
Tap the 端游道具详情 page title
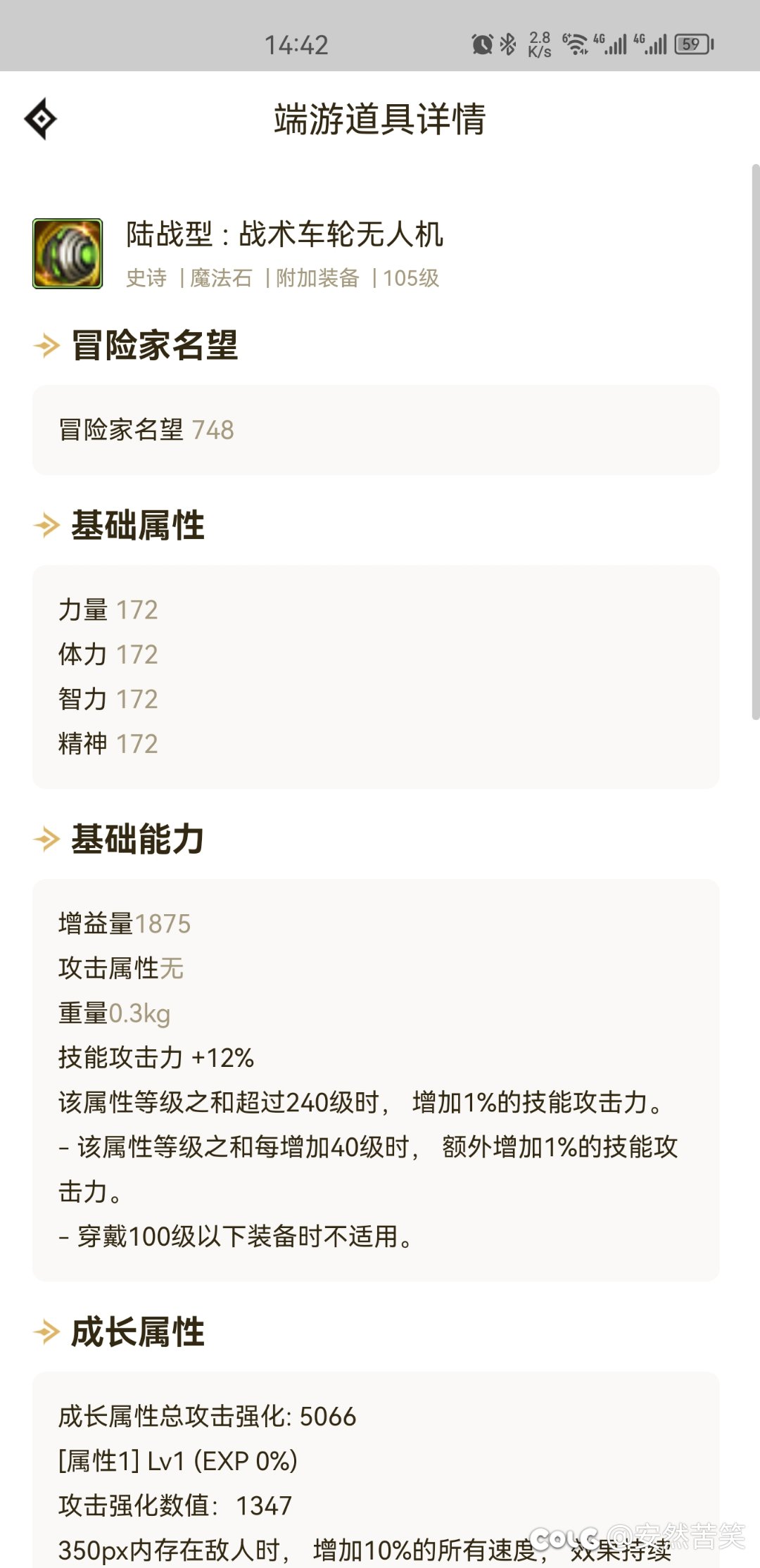pos(380,118)
